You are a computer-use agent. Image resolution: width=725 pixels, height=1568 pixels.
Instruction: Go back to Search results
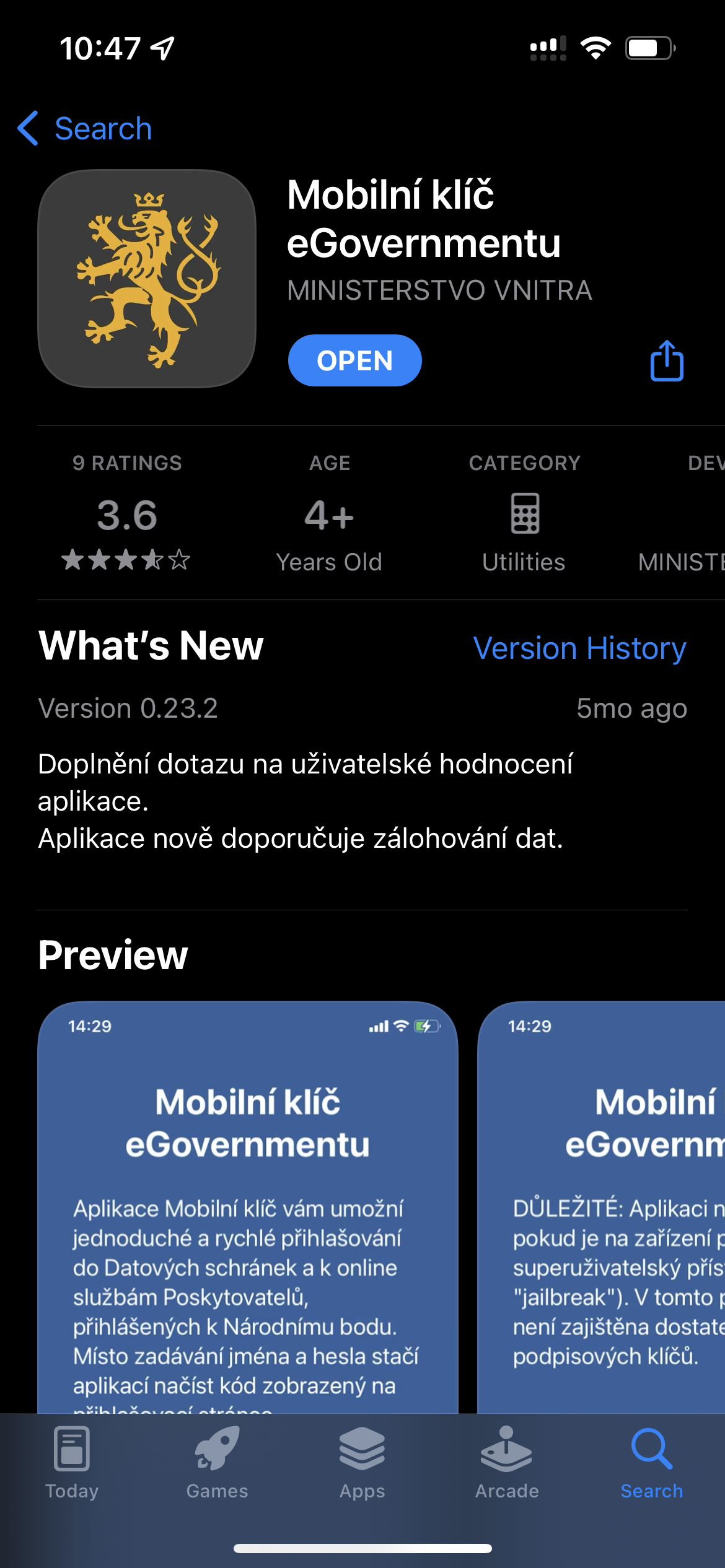tap(85, 129)
